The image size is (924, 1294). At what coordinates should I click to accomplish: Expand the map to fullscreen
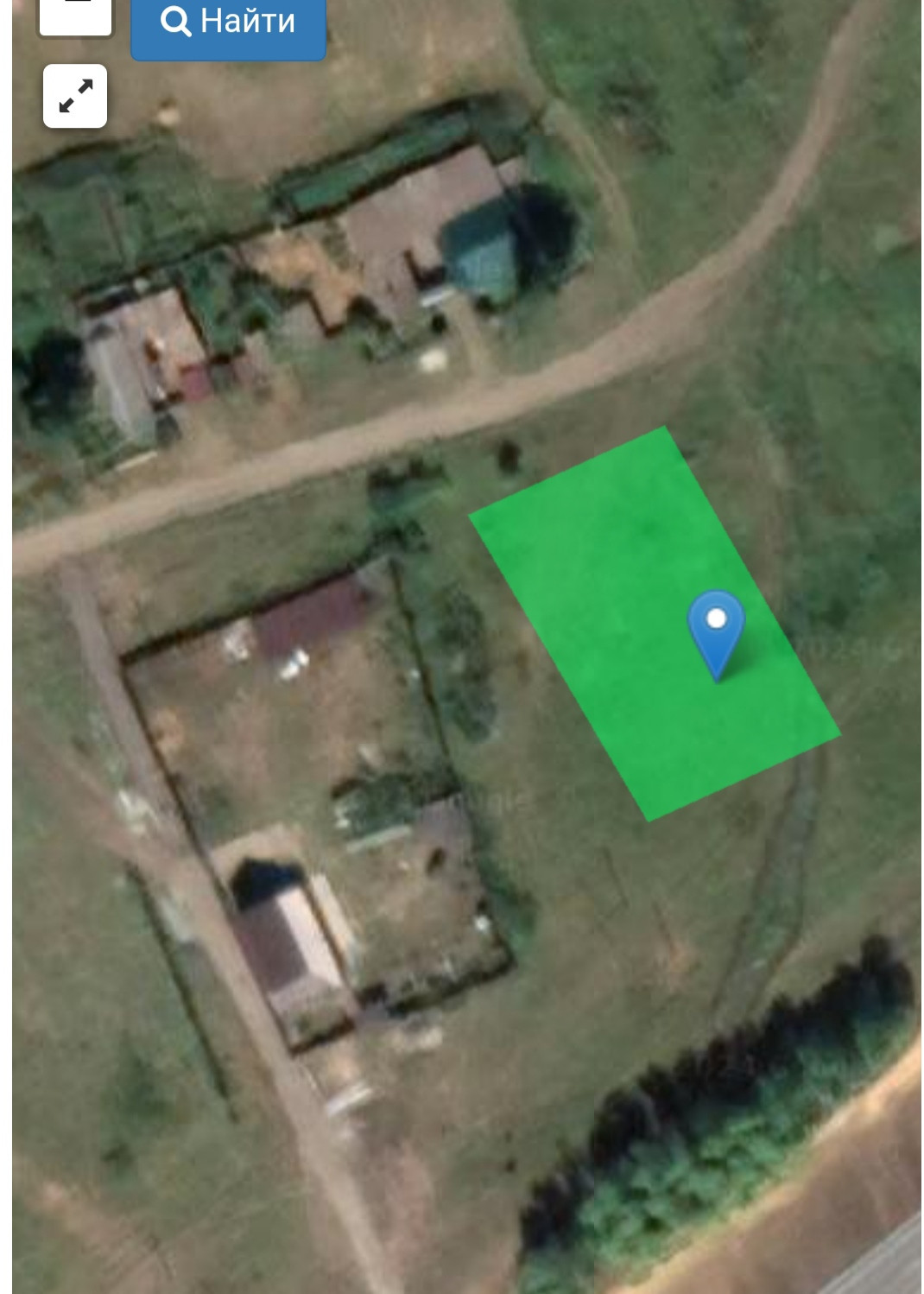click(75, 96)
